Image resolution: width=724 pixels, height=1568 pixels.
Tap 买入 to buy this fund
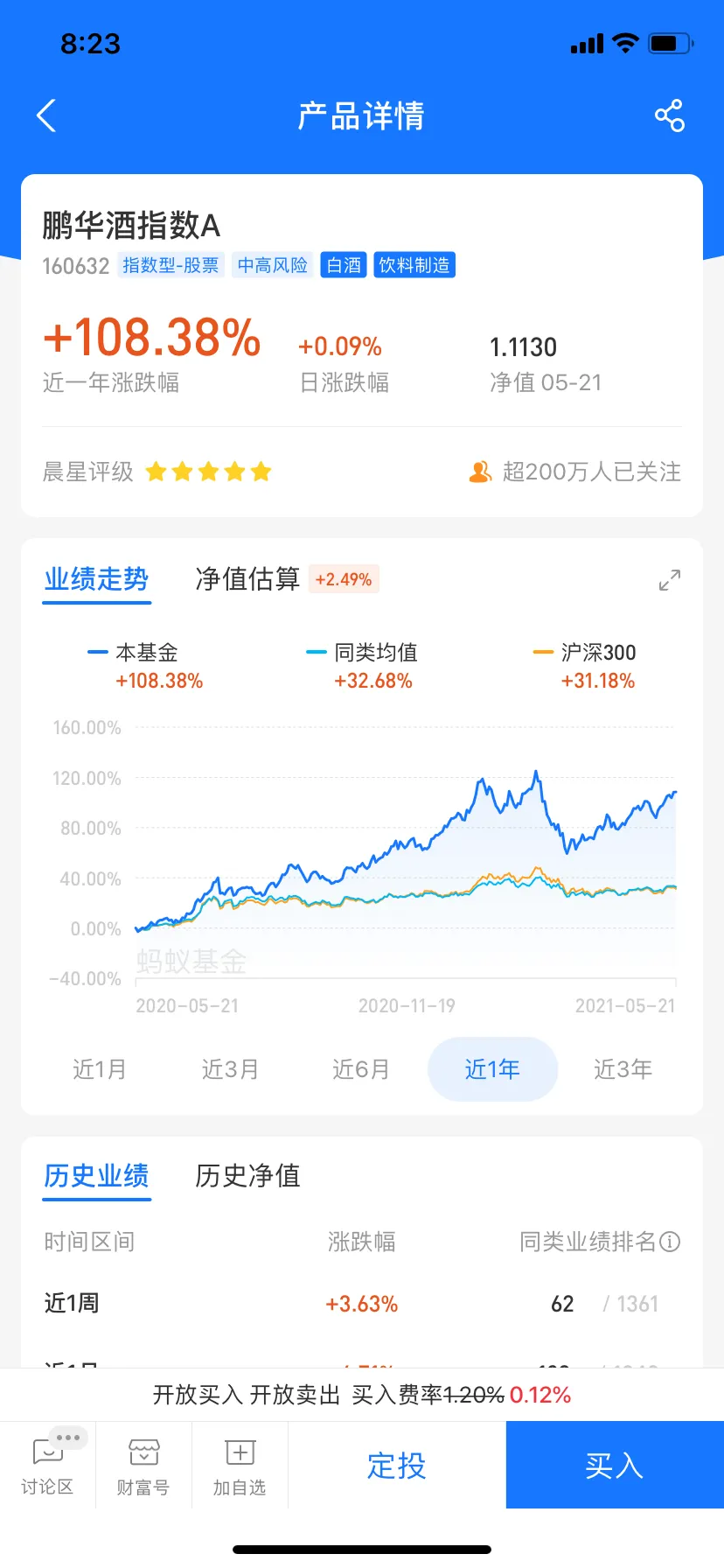(615, 1465)
